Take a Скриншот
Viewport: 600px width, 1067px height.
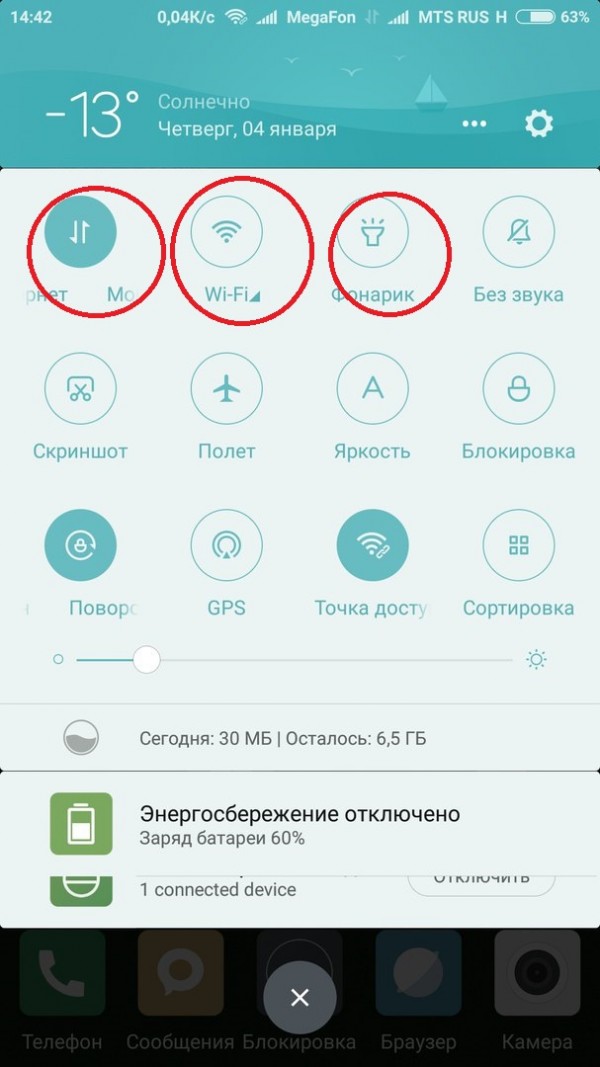pyautogui.click(x=81, y=389)
